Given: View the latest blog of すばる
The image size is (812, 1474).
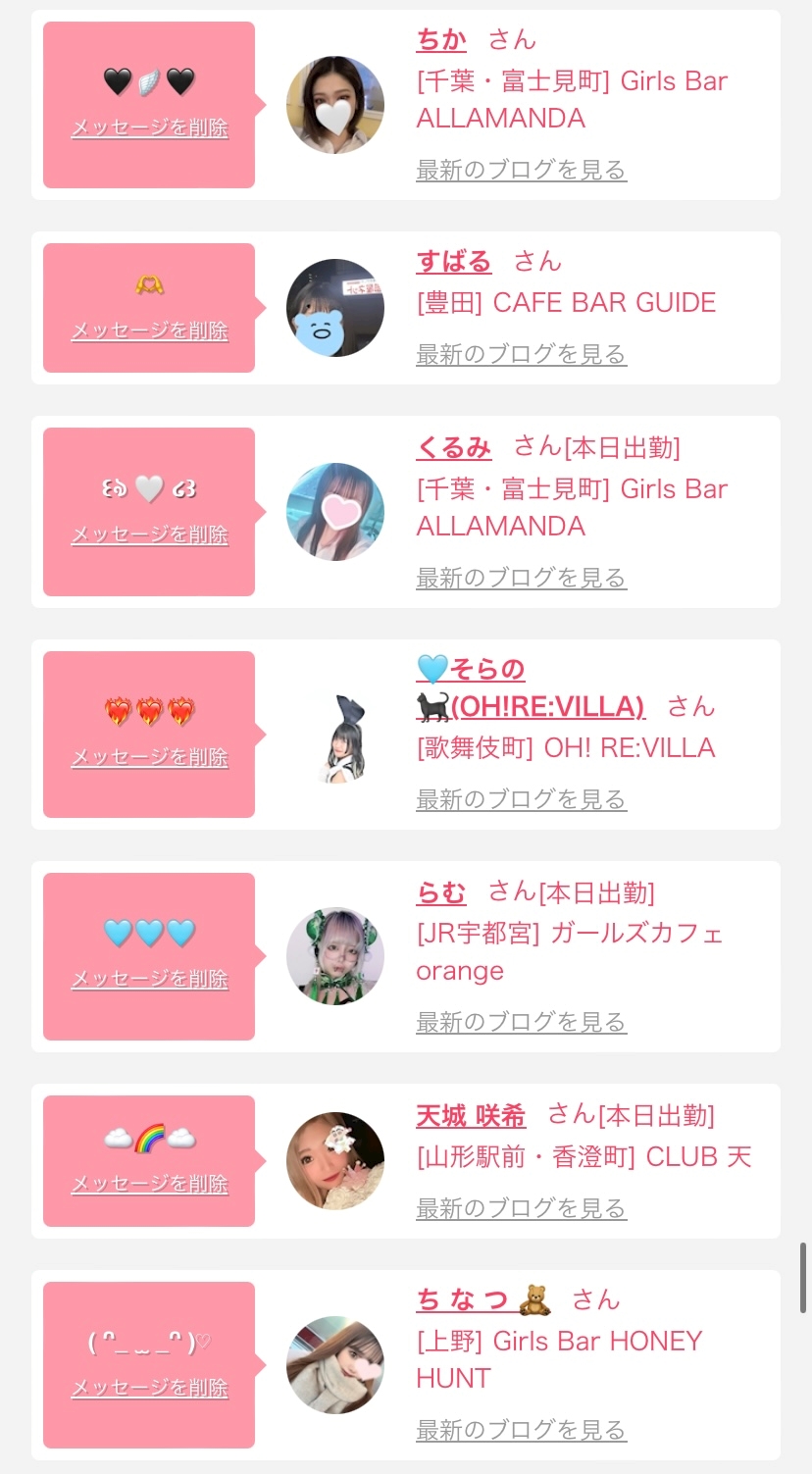Looking at the screenshot, I should (521, 354).
